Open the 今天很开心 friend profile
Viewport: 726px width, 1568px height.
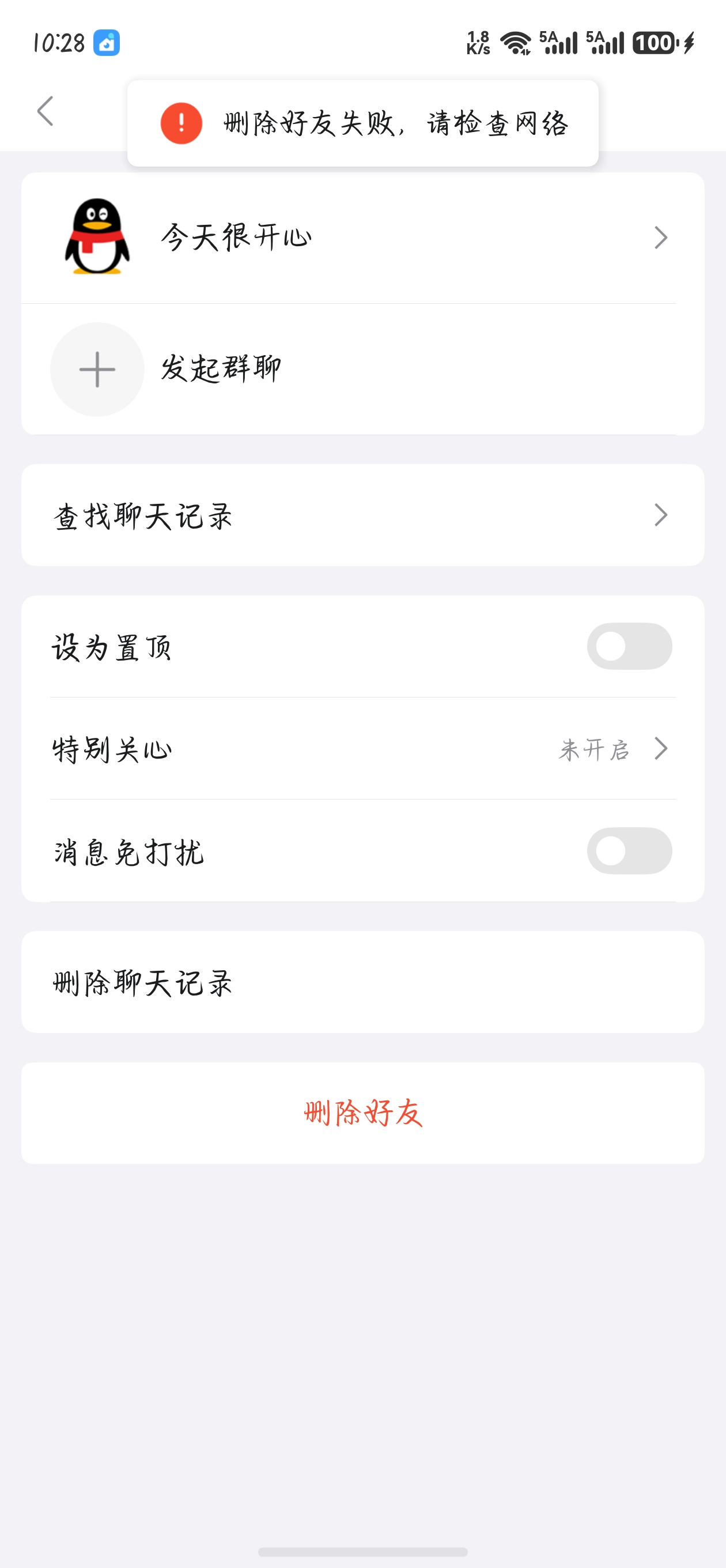tap(362, 238)
